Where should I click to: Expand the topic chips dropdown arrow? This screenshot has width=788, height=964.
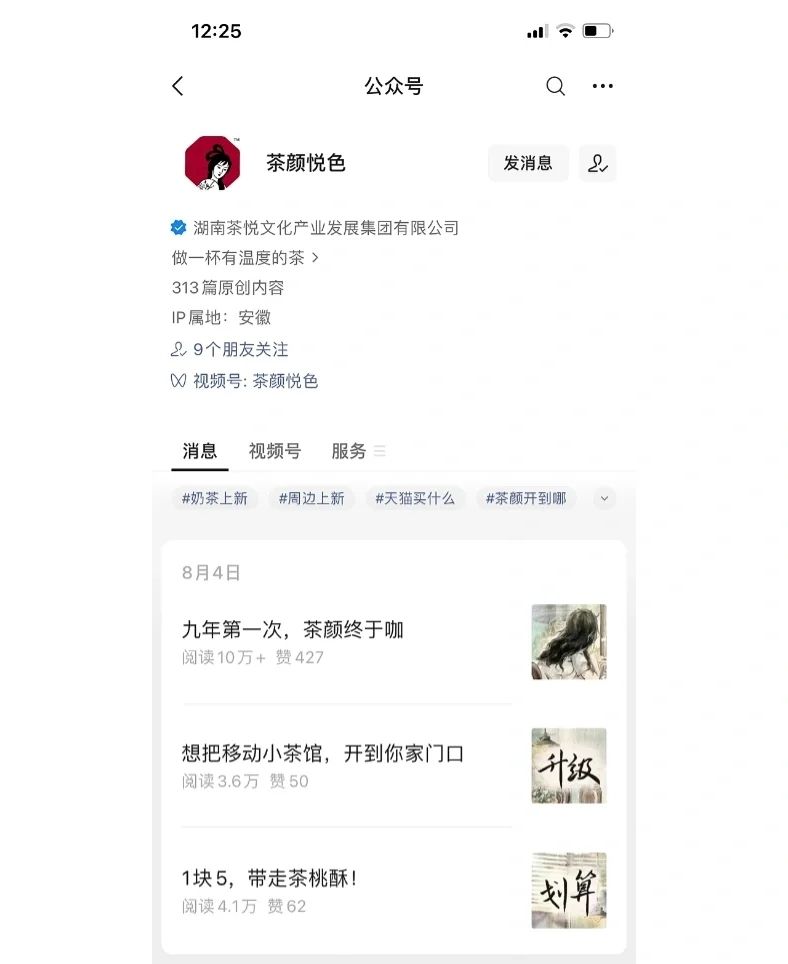pyautogui.click(x=604, y=498)
